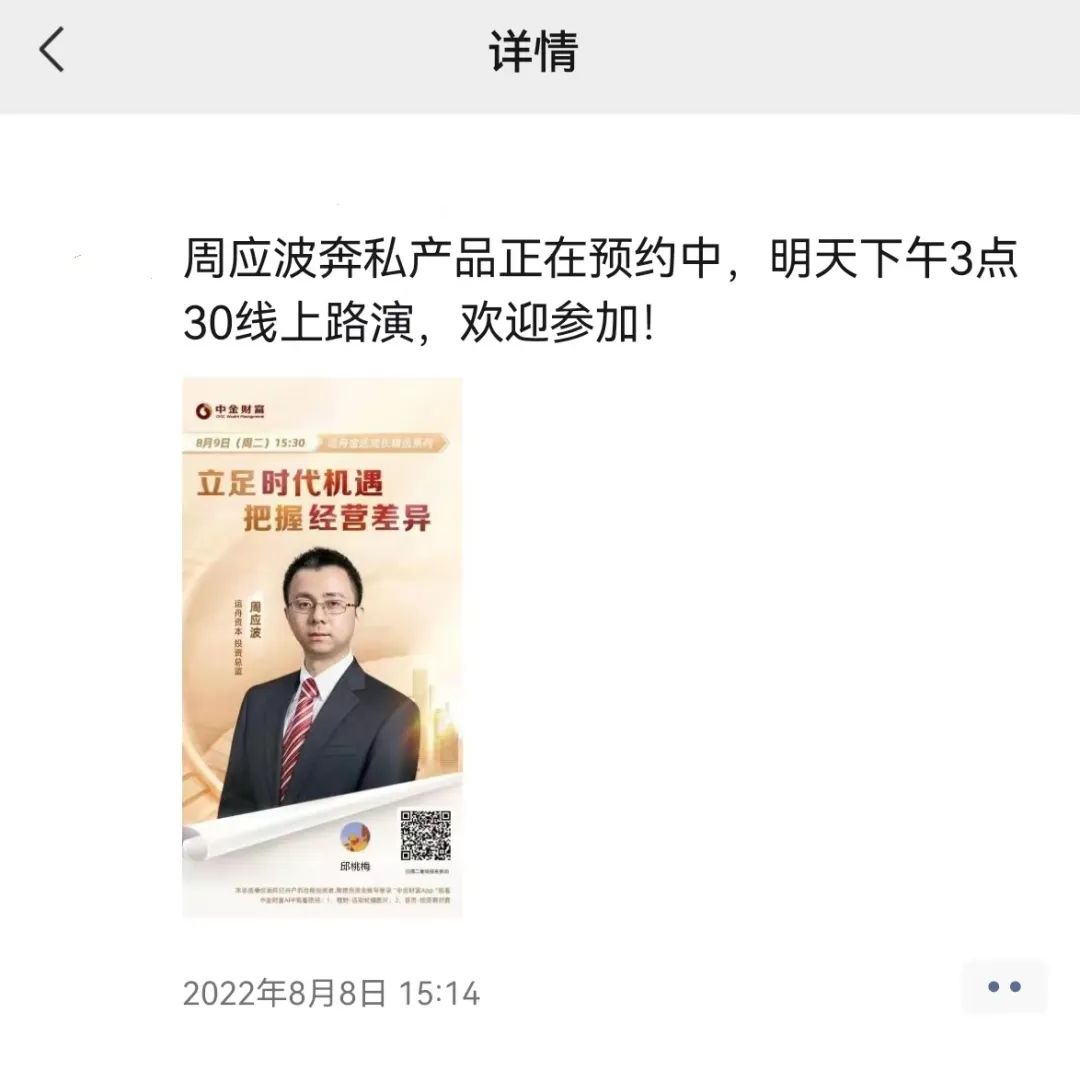This screenshot has width=1080, height=1082.
Task: Open the roadshow poster image
Action: click(322, 646)
